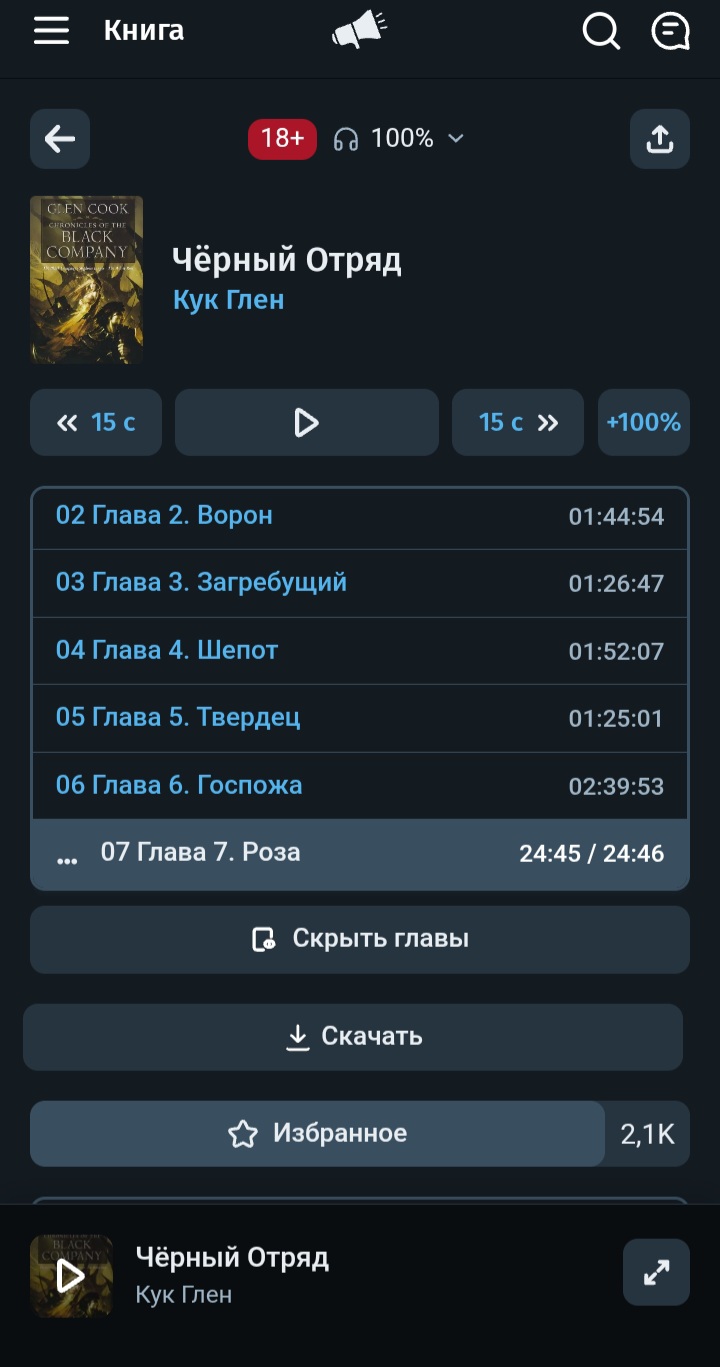Skip forward 15 seconds

(x=518, y=422)
